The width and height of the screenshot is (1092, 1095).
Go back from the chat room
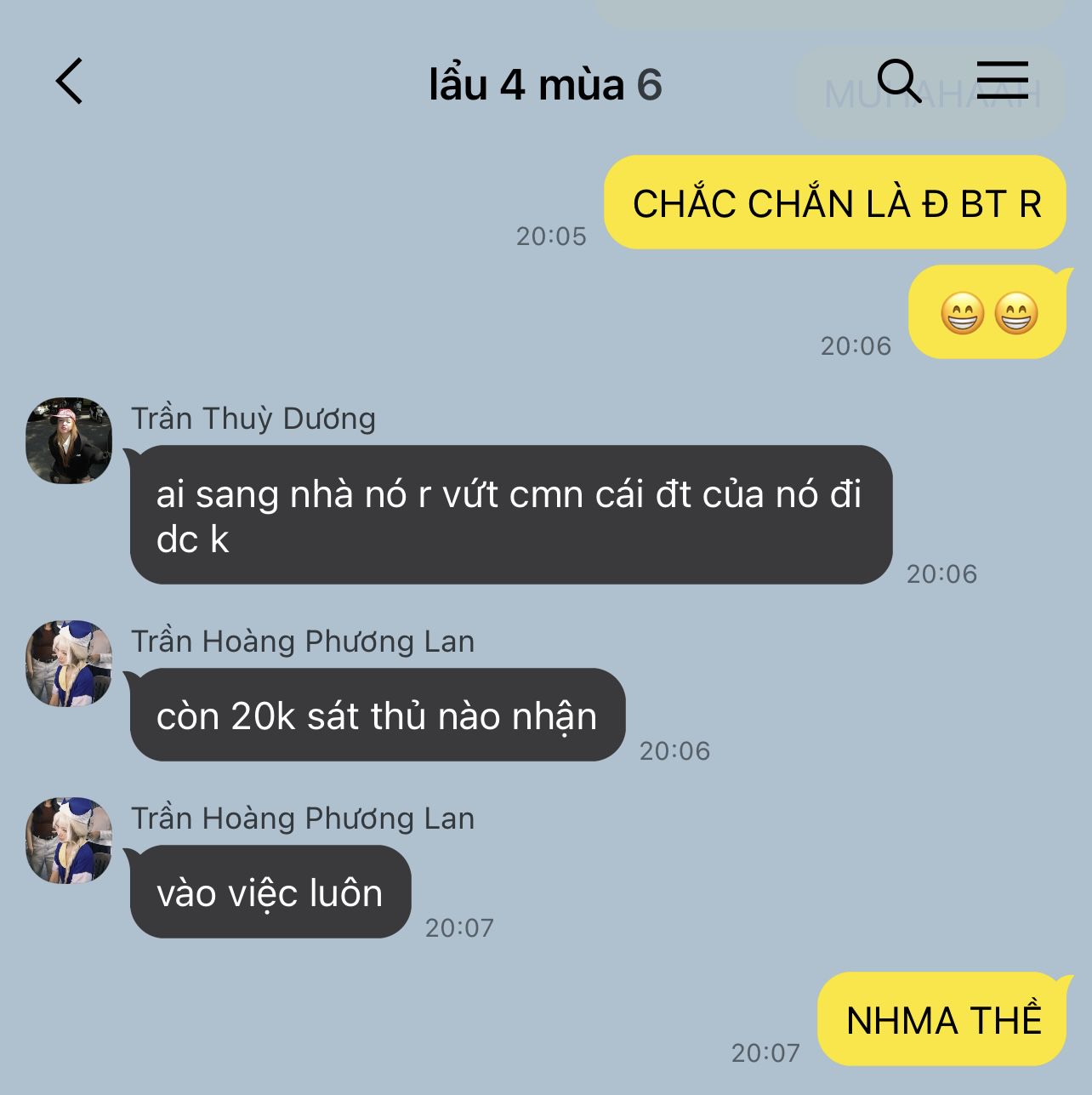pos(70,82)
